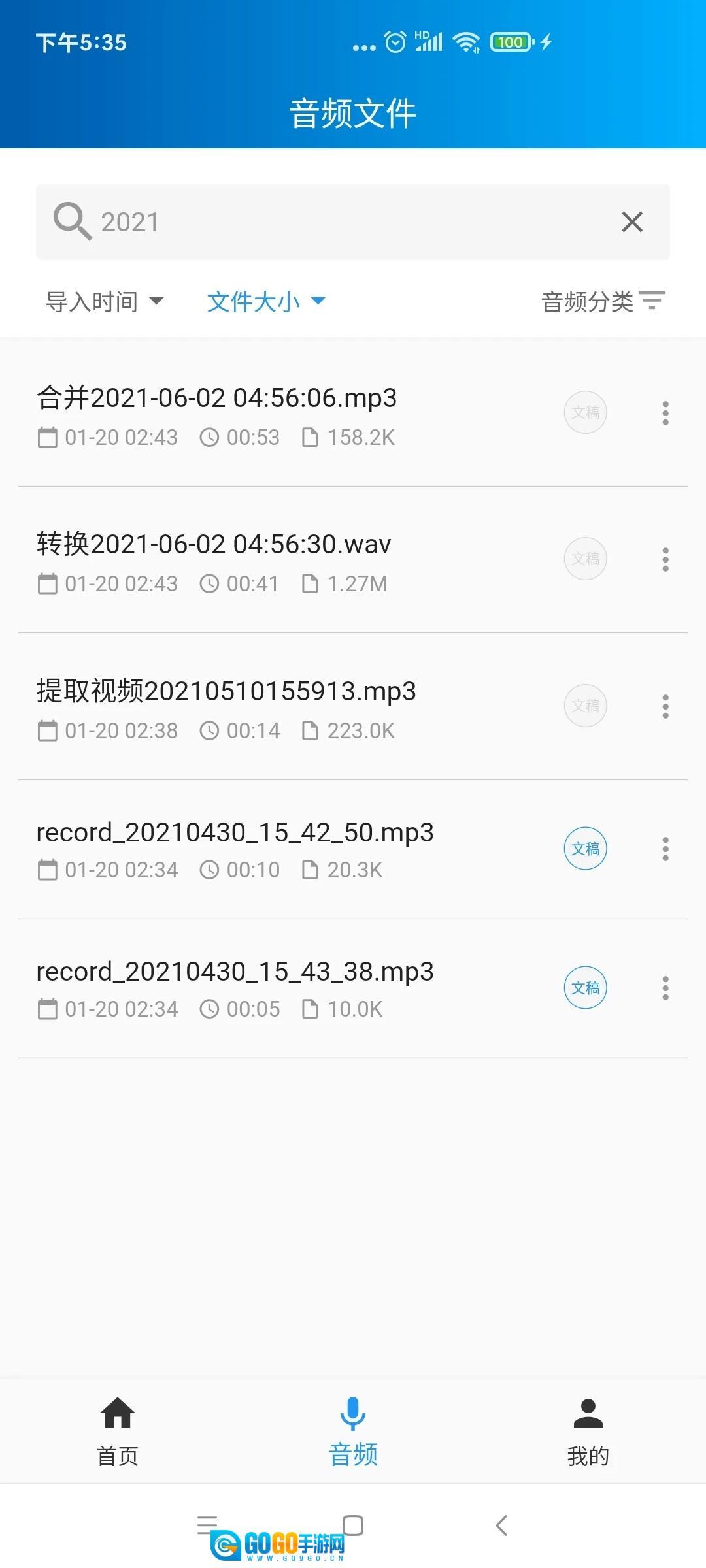View 文稿 transcript for record_20210430_15_43_38.mp3
706x1568 pixels.
point(585,988)
